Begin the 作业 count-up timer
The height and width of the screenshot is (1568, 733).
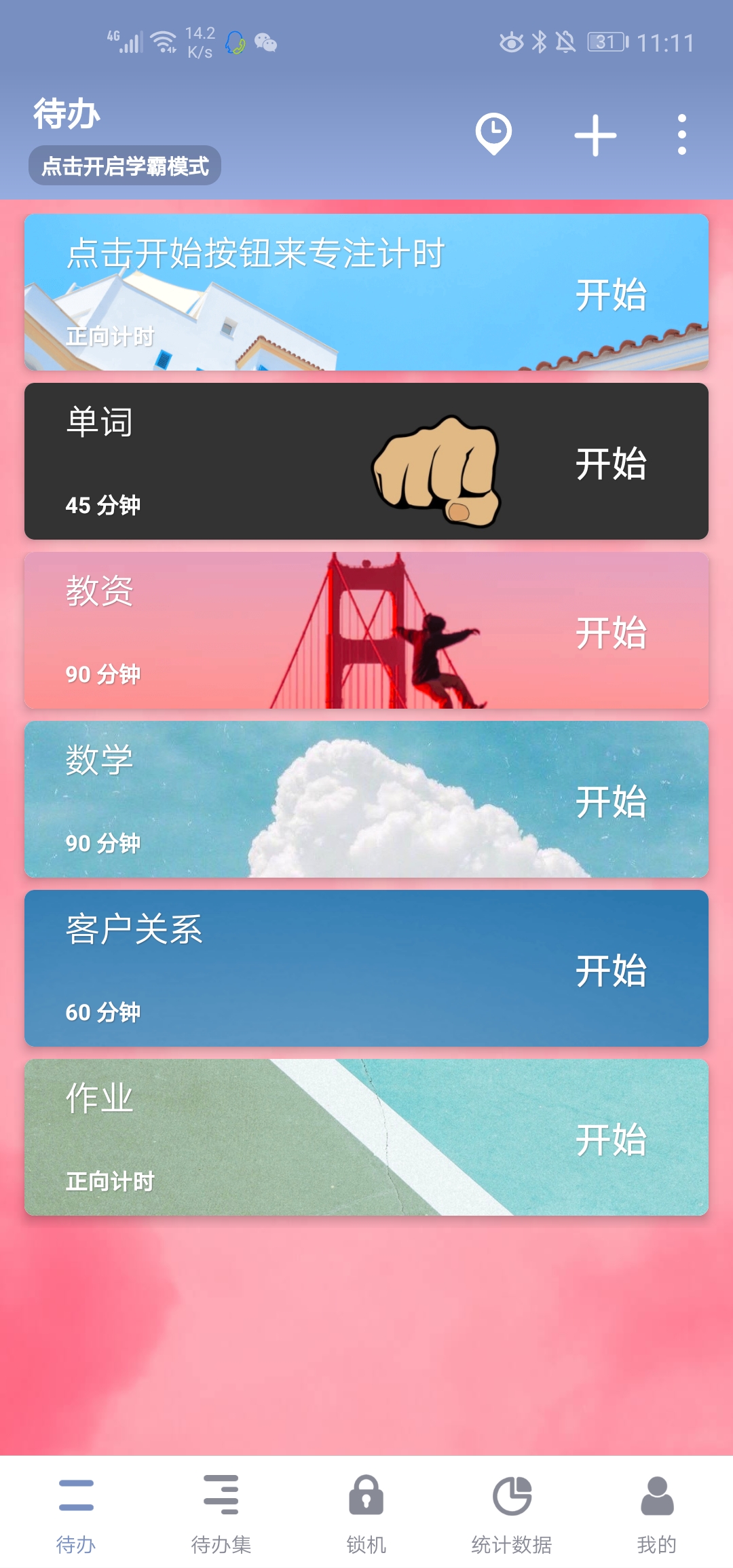point(611,1140)
